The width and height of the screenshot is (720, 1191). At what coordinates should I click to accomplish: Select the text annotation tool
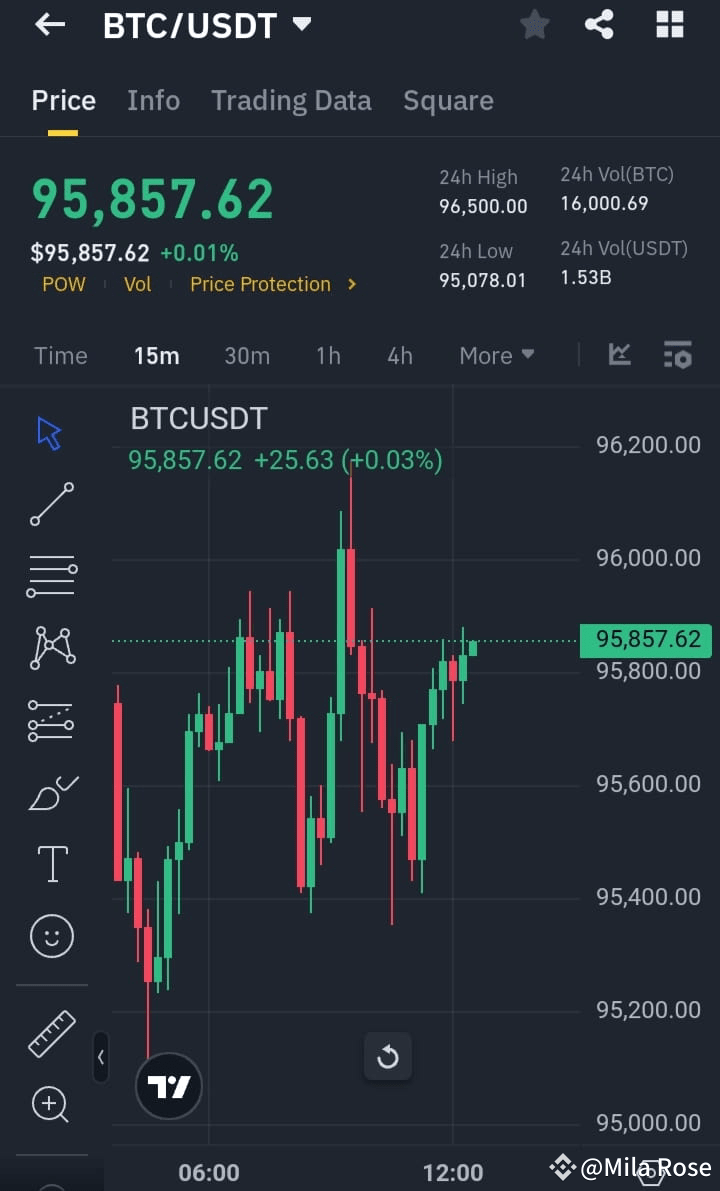tap(51, 864)
